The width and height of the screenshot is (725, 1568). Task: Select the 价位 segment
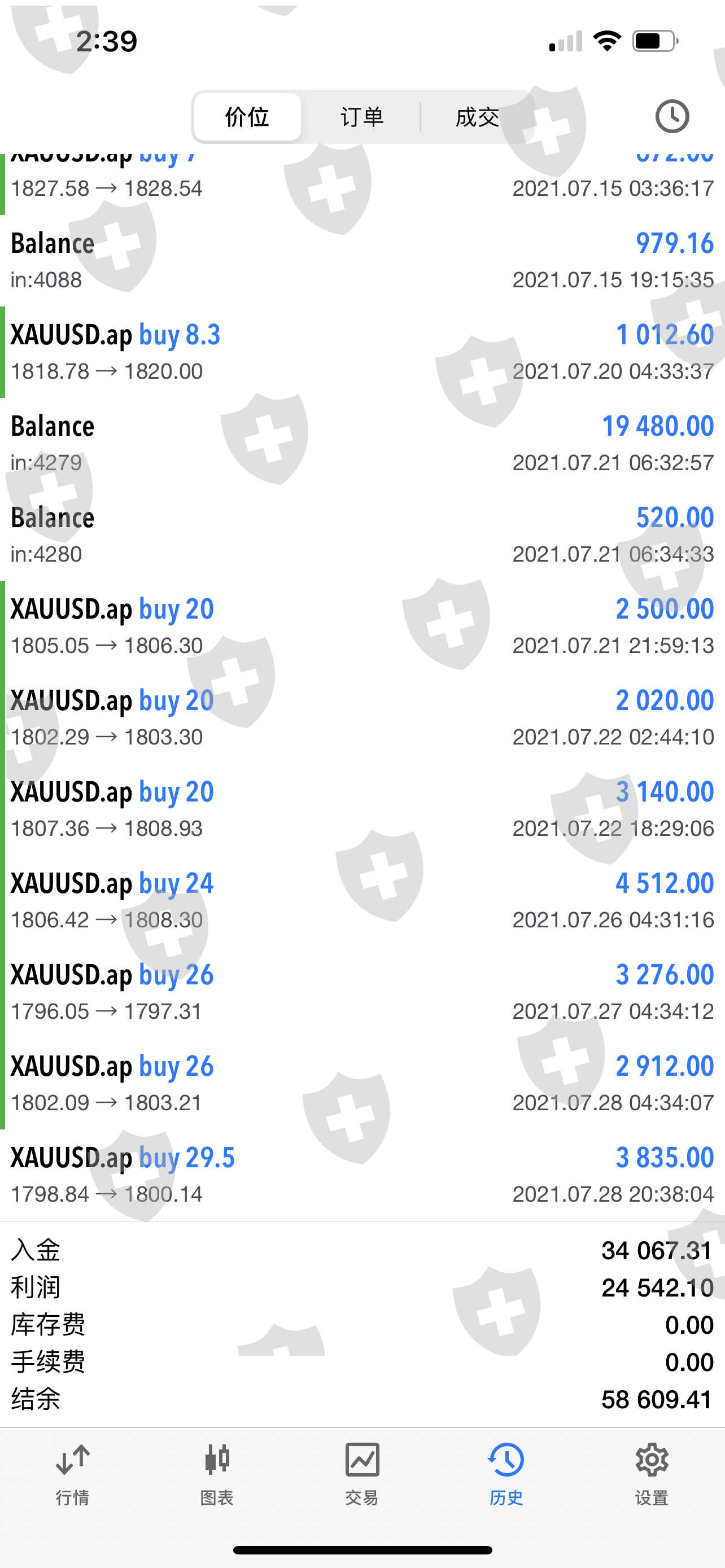pyautogui.click(x=247, y=117)
